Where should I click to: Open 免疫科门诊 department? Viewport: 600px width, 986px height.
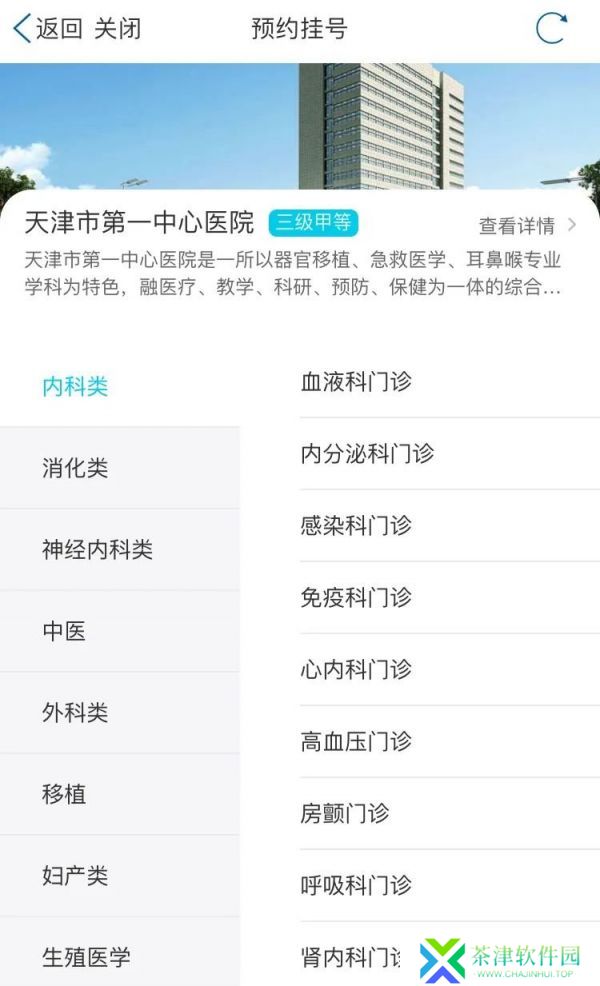tap(450, 597)
